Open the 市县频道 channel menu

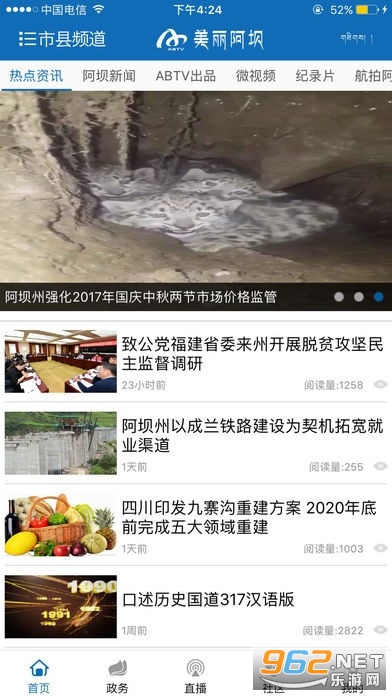coord(62,39)
